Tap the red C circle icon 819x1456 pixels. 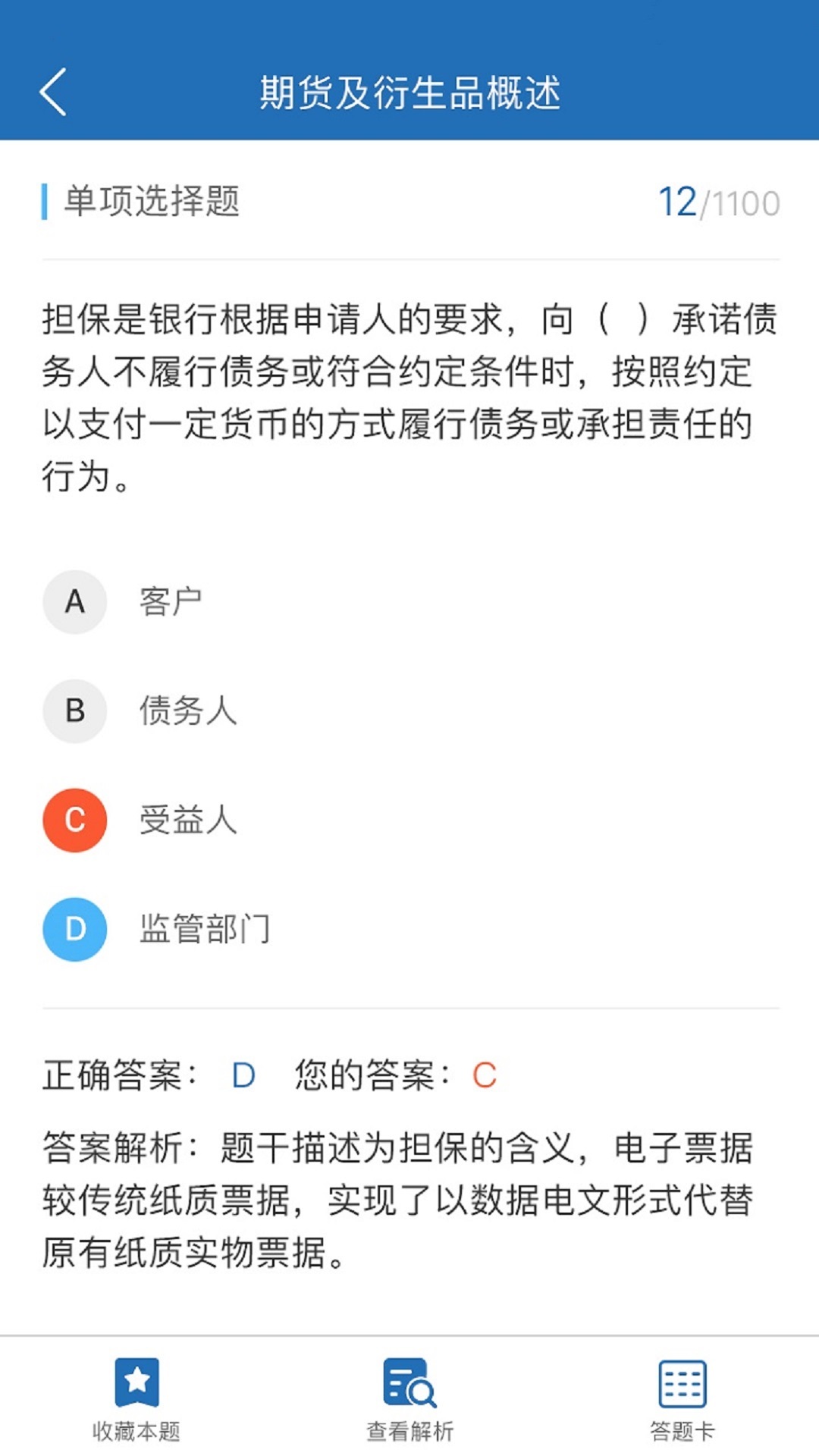[74, 821]
